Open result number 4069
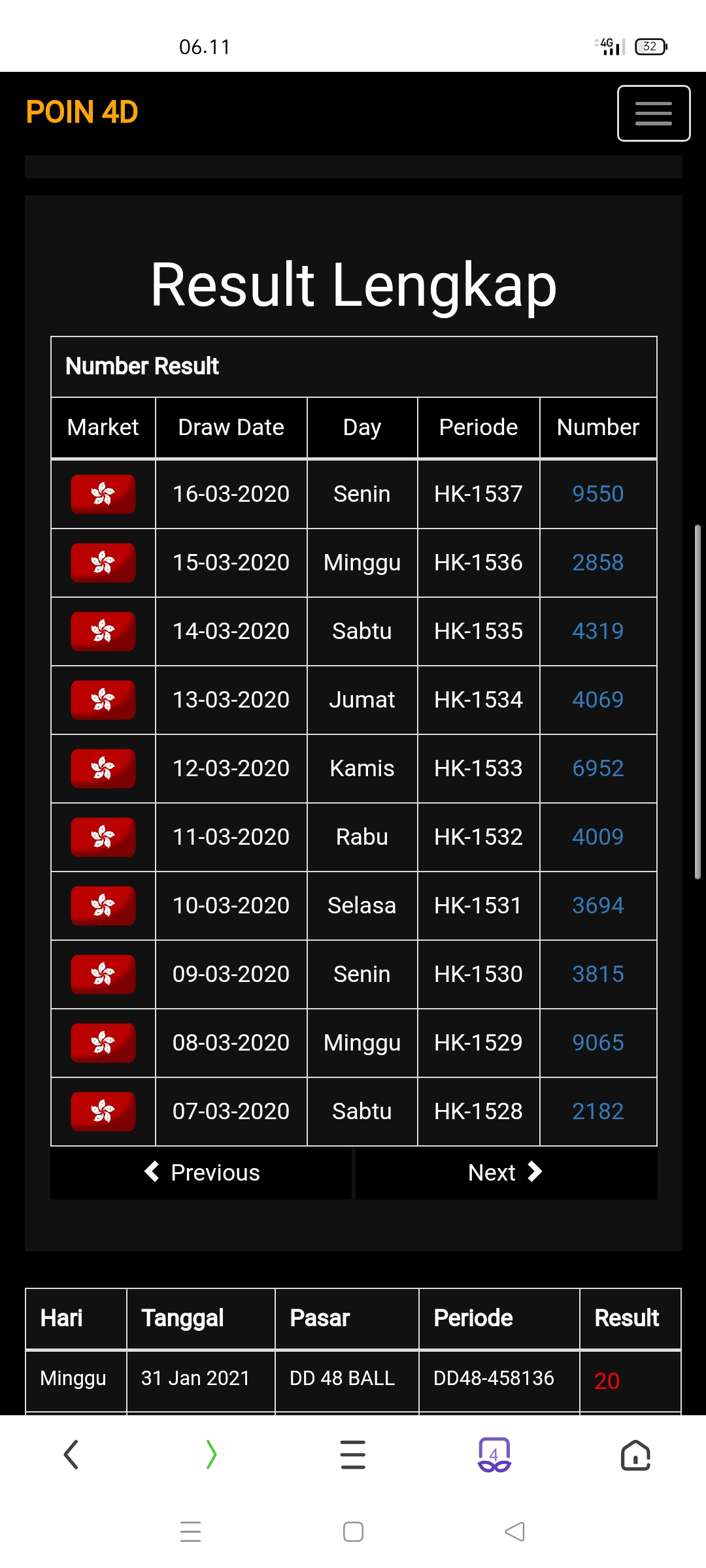Viewport: 706px width, 1568px height. (x=597, y=700)
